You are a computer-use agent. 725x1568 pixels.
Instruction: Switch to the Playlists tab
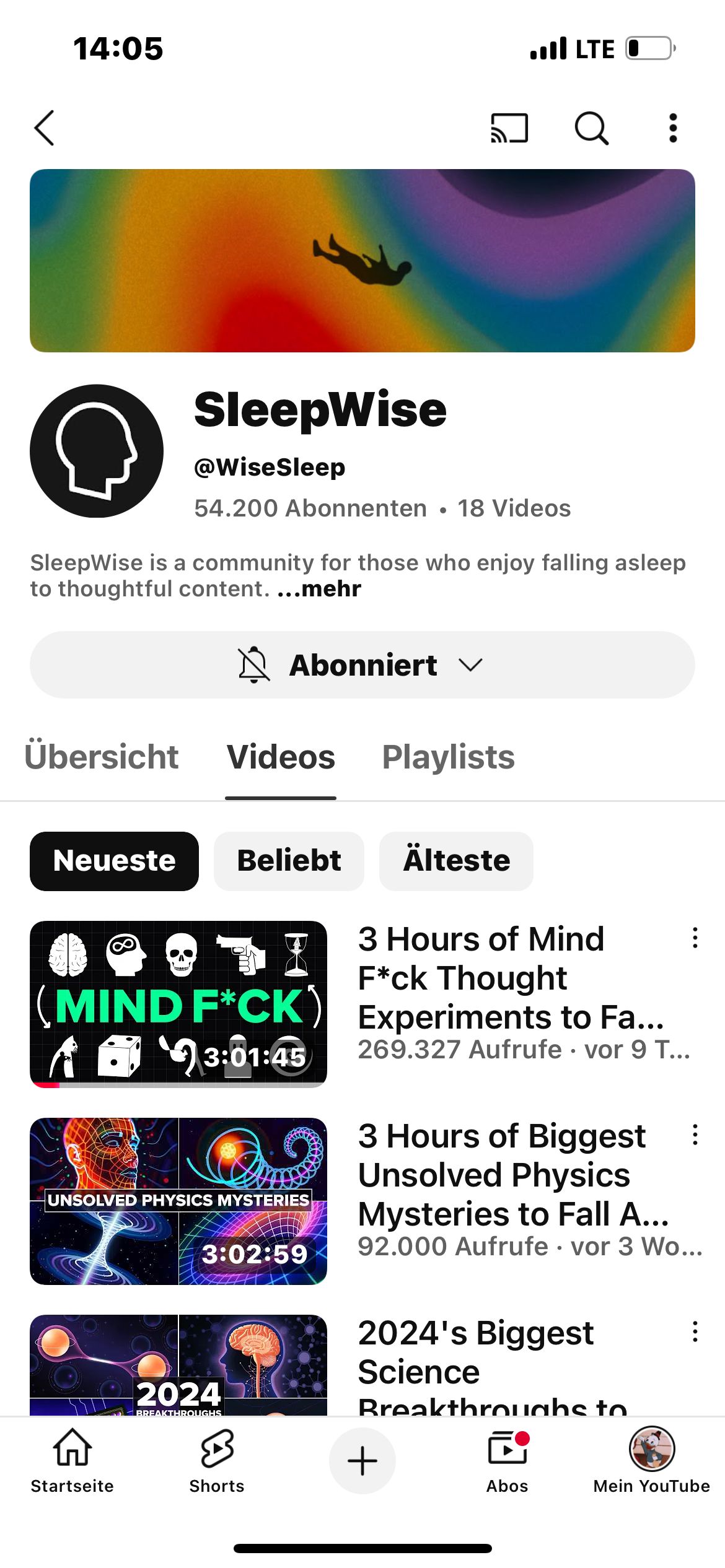448,757
